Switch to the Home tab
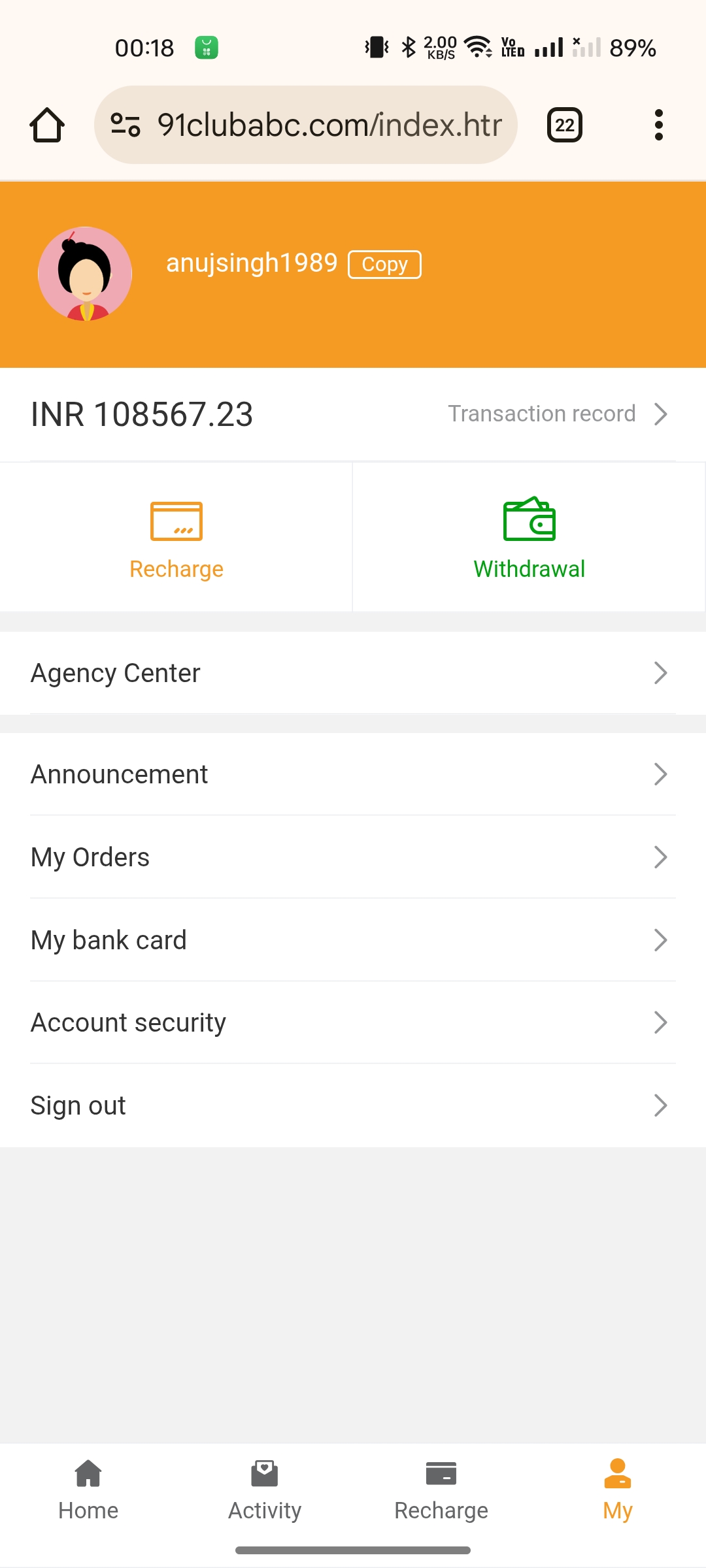Screen dimensions: 706x1568 (88, 1491)
